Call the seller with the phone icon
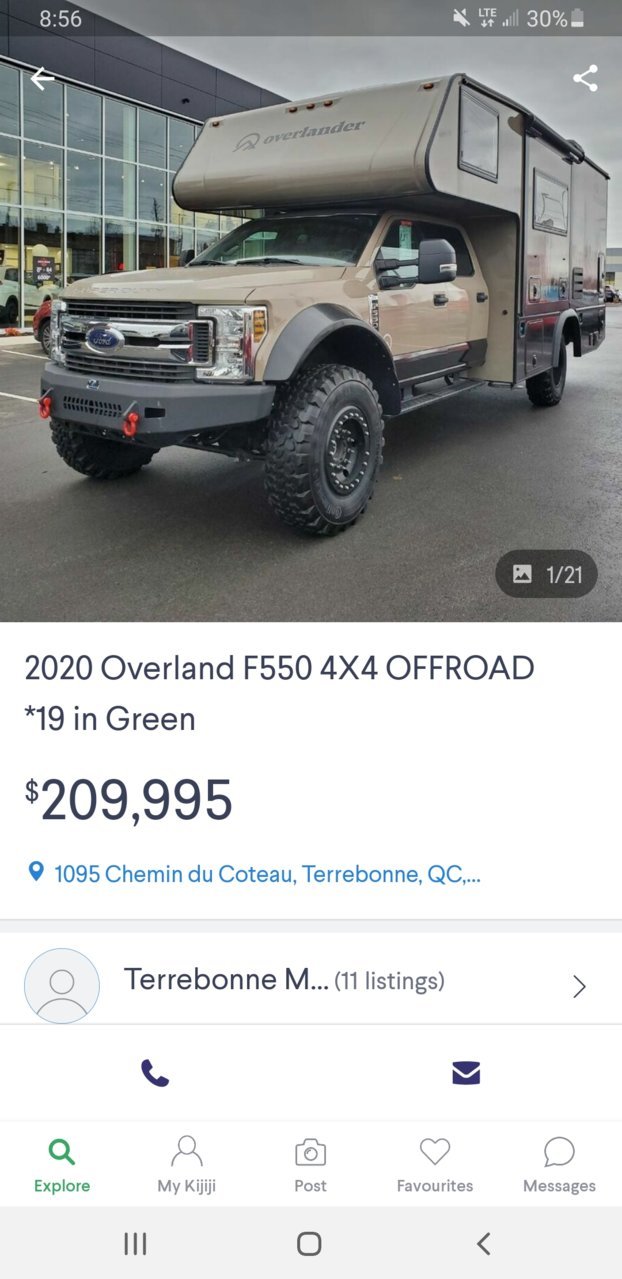 click(x=155, y=1073)
